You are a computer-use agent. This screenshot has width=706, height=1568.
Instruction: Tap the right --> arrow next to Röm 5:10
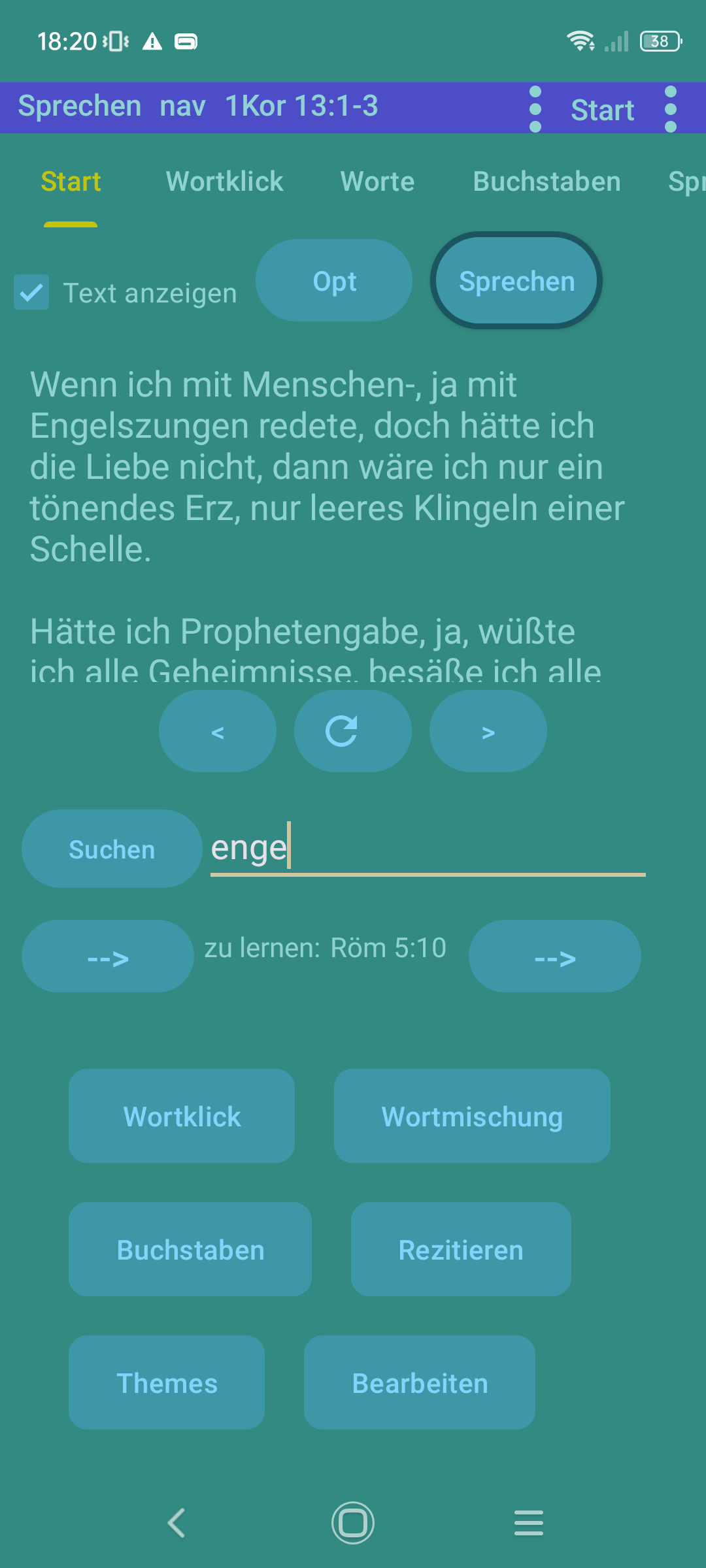pos(554,956)
